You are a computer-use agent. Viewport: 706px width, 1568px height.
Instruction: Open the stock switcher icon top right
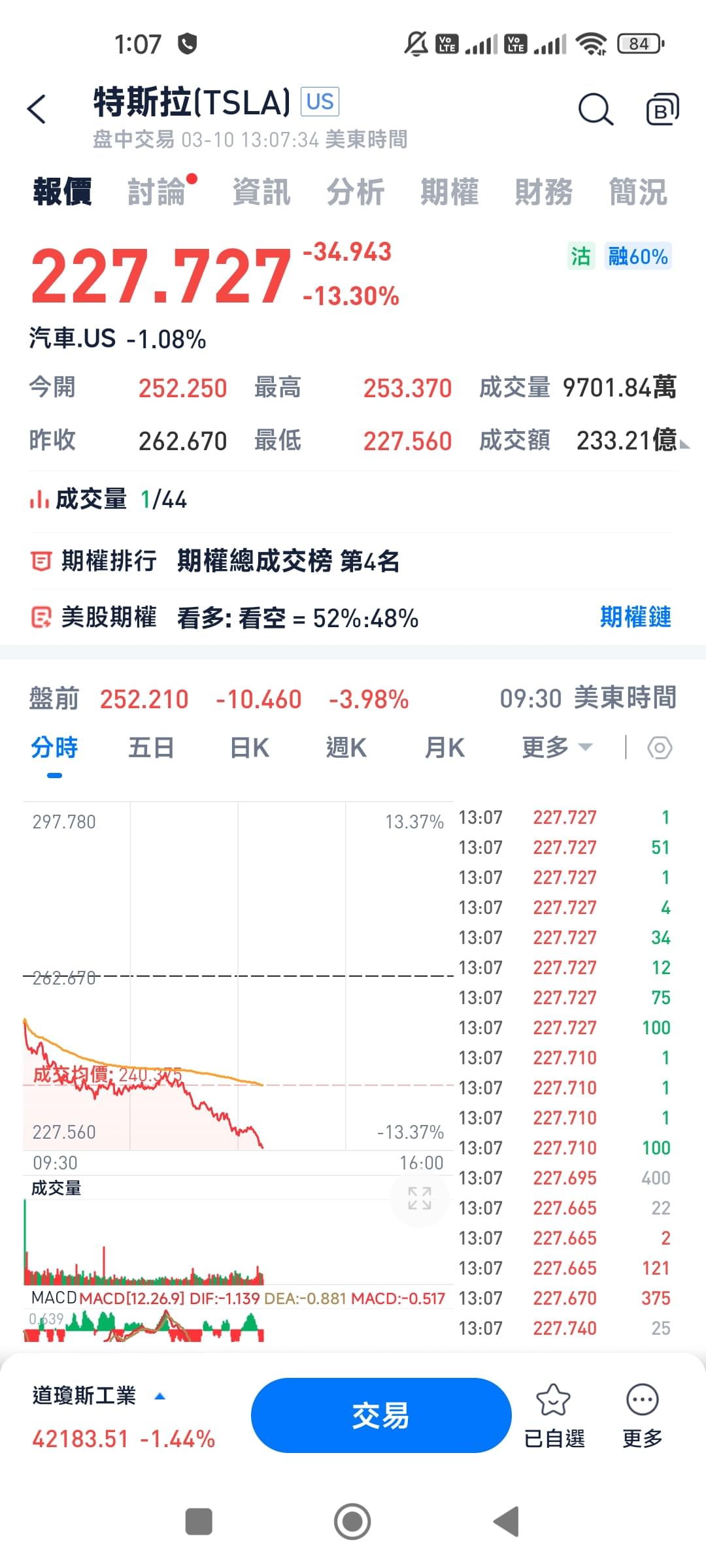662,109
